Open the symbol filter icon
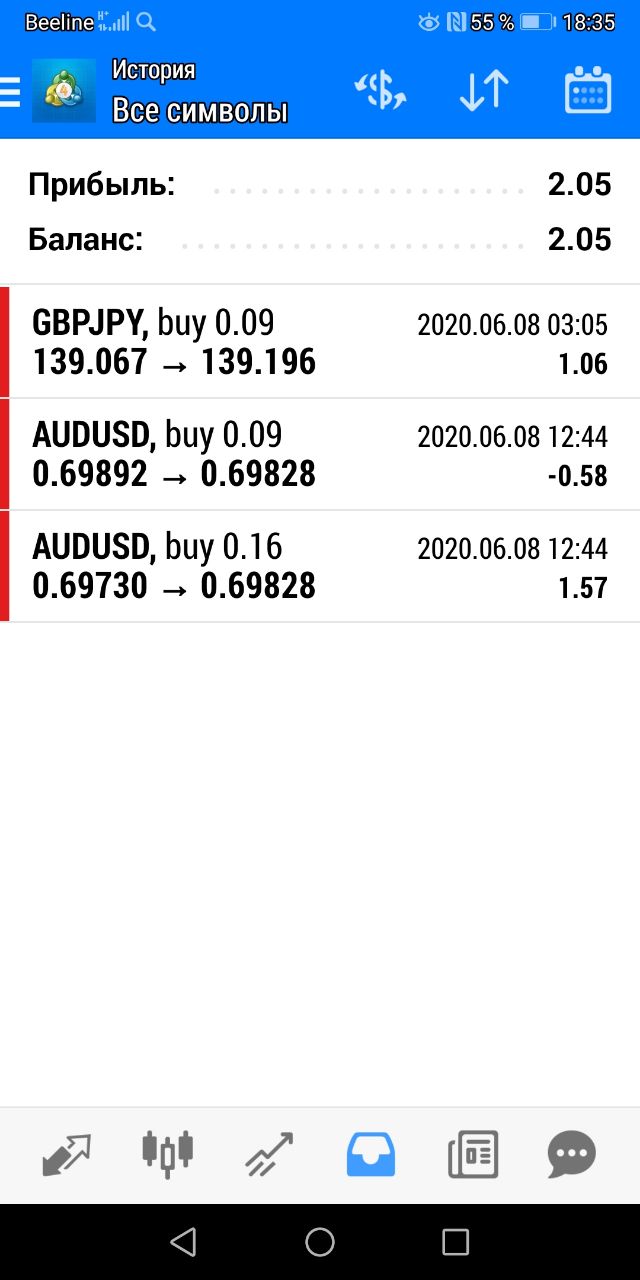Viewport: 640px width, 1280px height. (x=380, y=91)
